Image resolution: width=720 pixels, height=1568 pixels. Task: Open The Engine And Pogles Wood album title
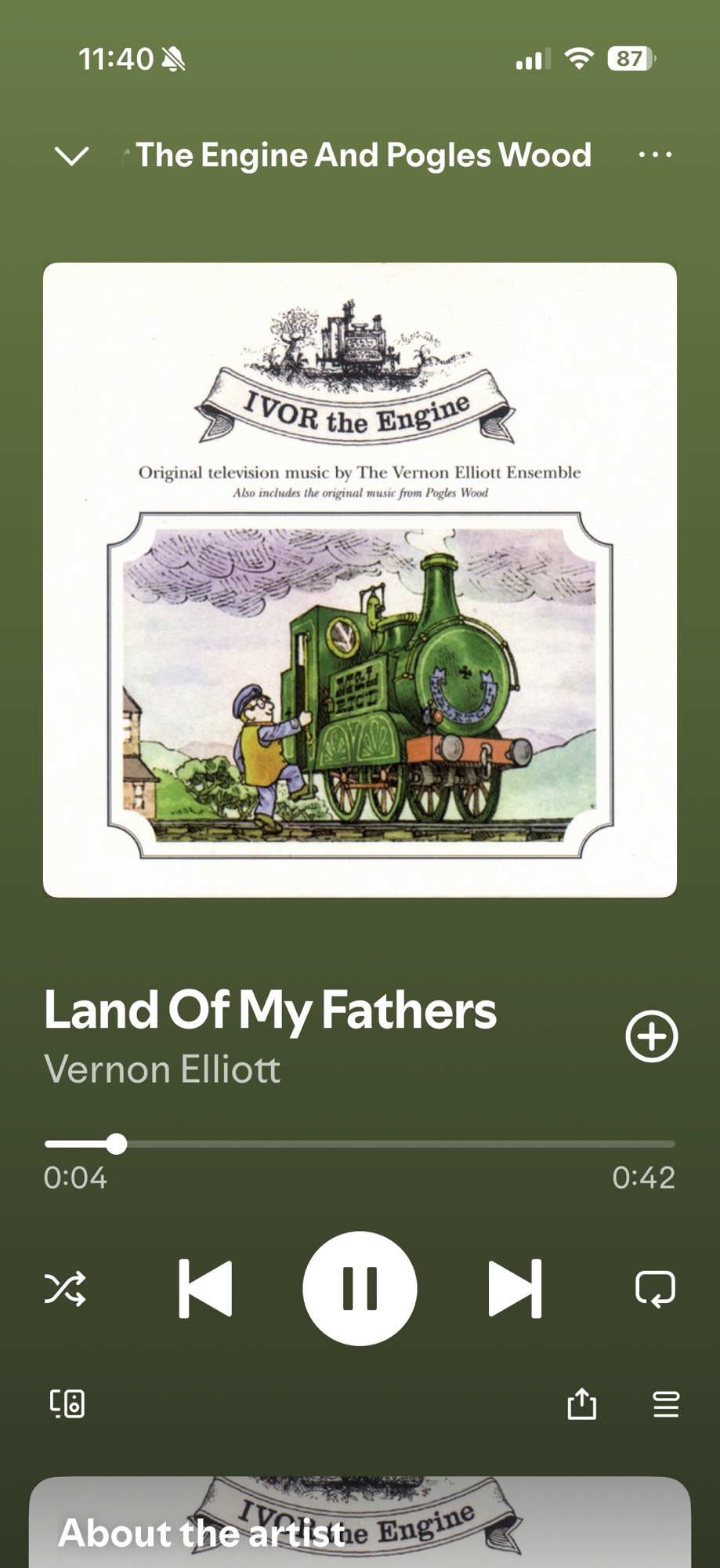(x=363, y=155)
